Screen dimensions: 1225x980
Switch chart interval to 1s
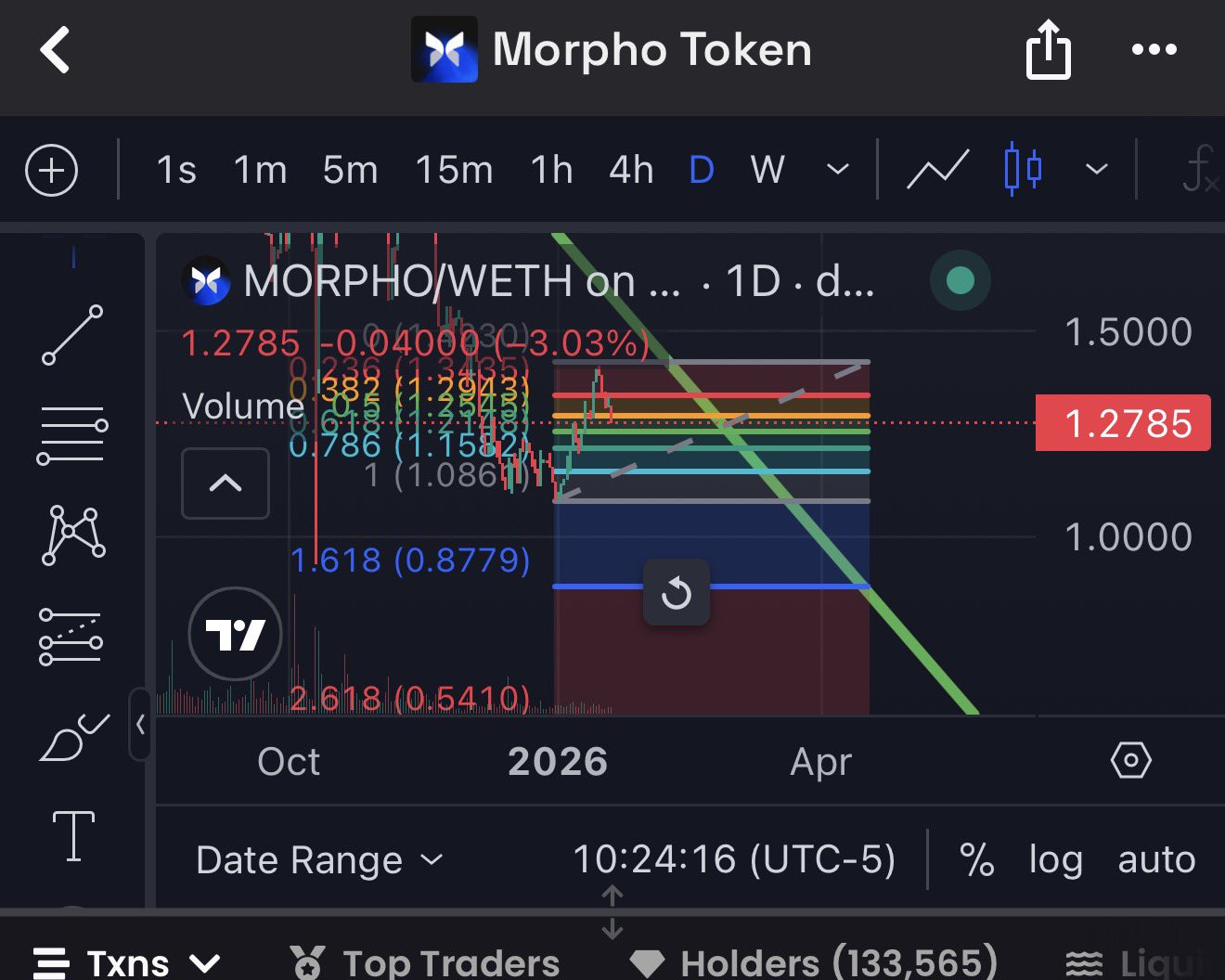click(x=176, y=171)
